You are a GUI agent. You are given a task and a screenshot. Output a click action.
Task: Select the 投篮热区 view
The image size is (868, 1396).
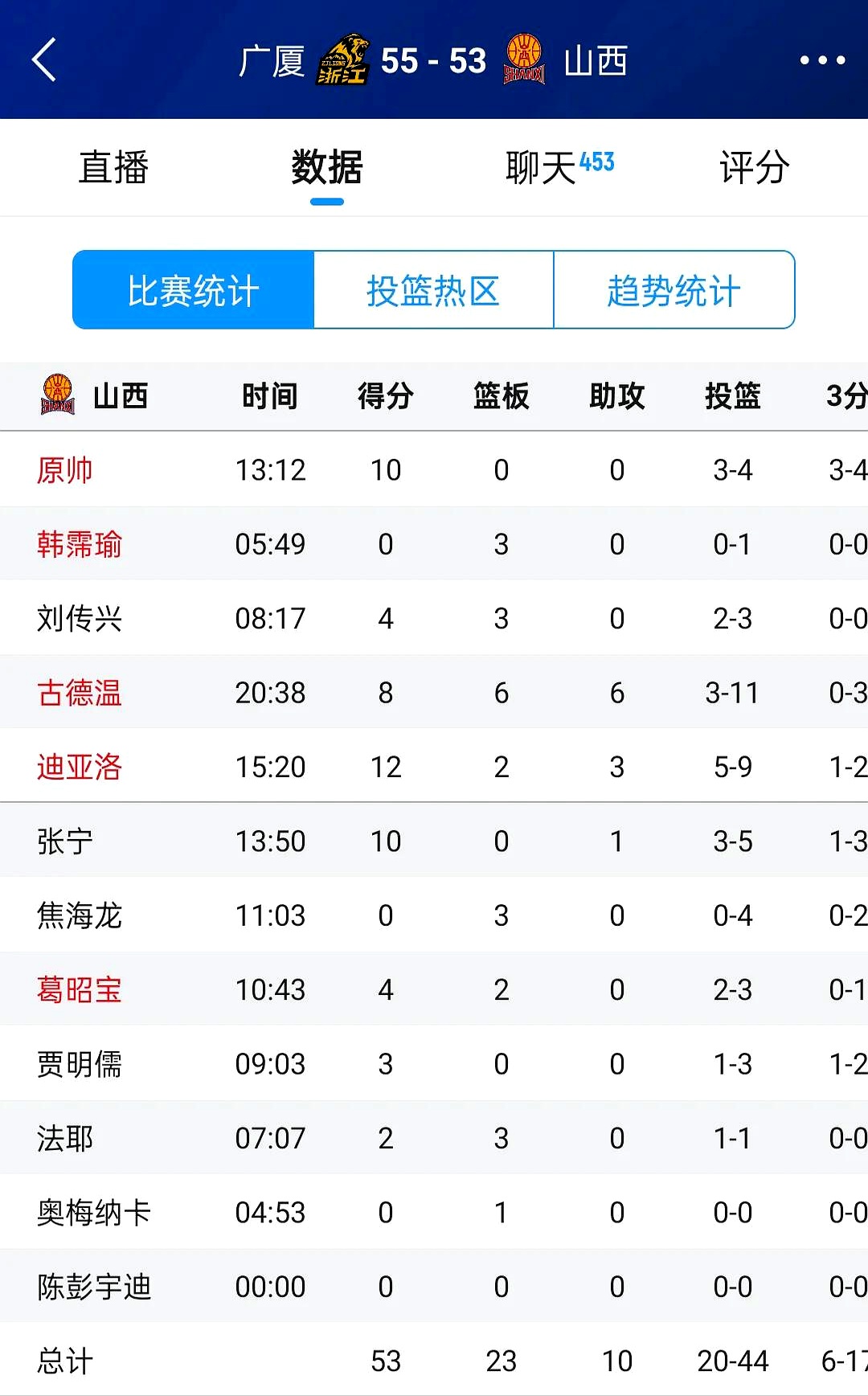pyautogui.click(x=434, y=291)
